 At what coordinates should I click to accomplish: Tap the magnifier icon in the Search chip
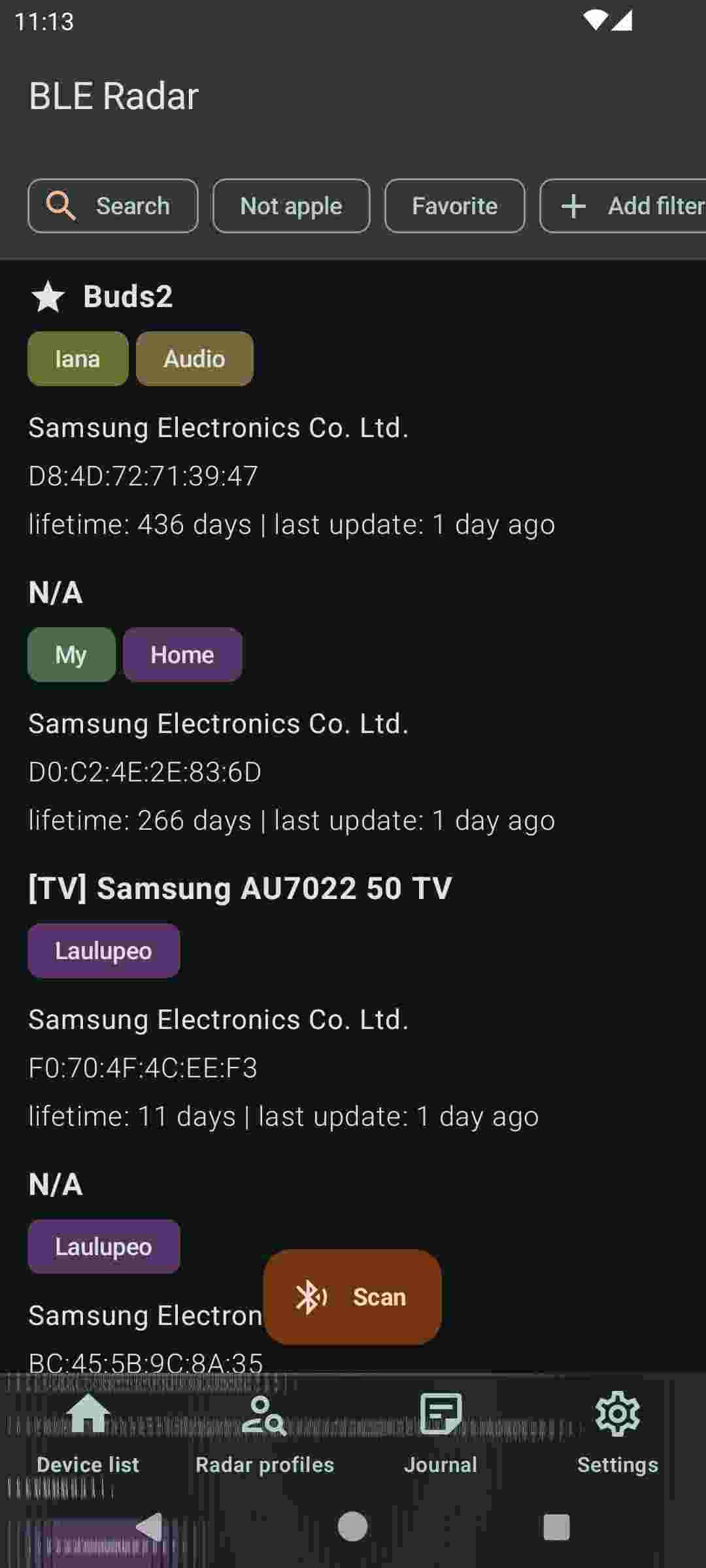[x=60, y=206]
